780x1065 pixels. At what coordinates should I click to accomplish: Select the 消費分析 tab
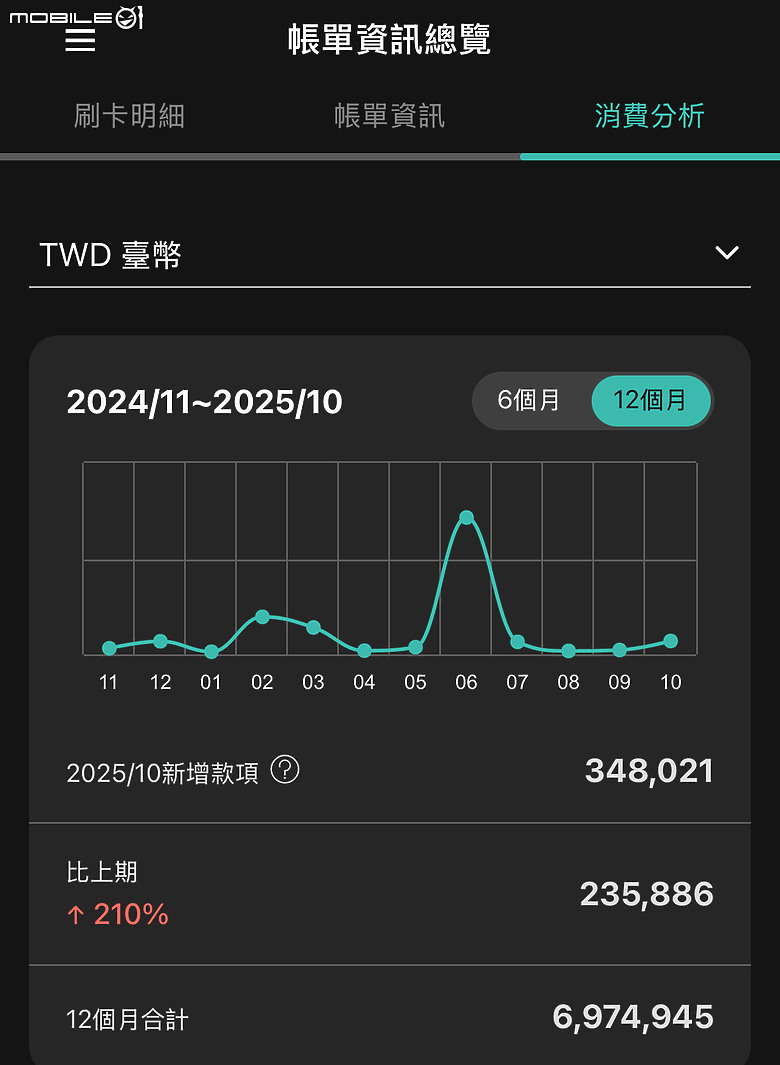[x=649, y=116]
